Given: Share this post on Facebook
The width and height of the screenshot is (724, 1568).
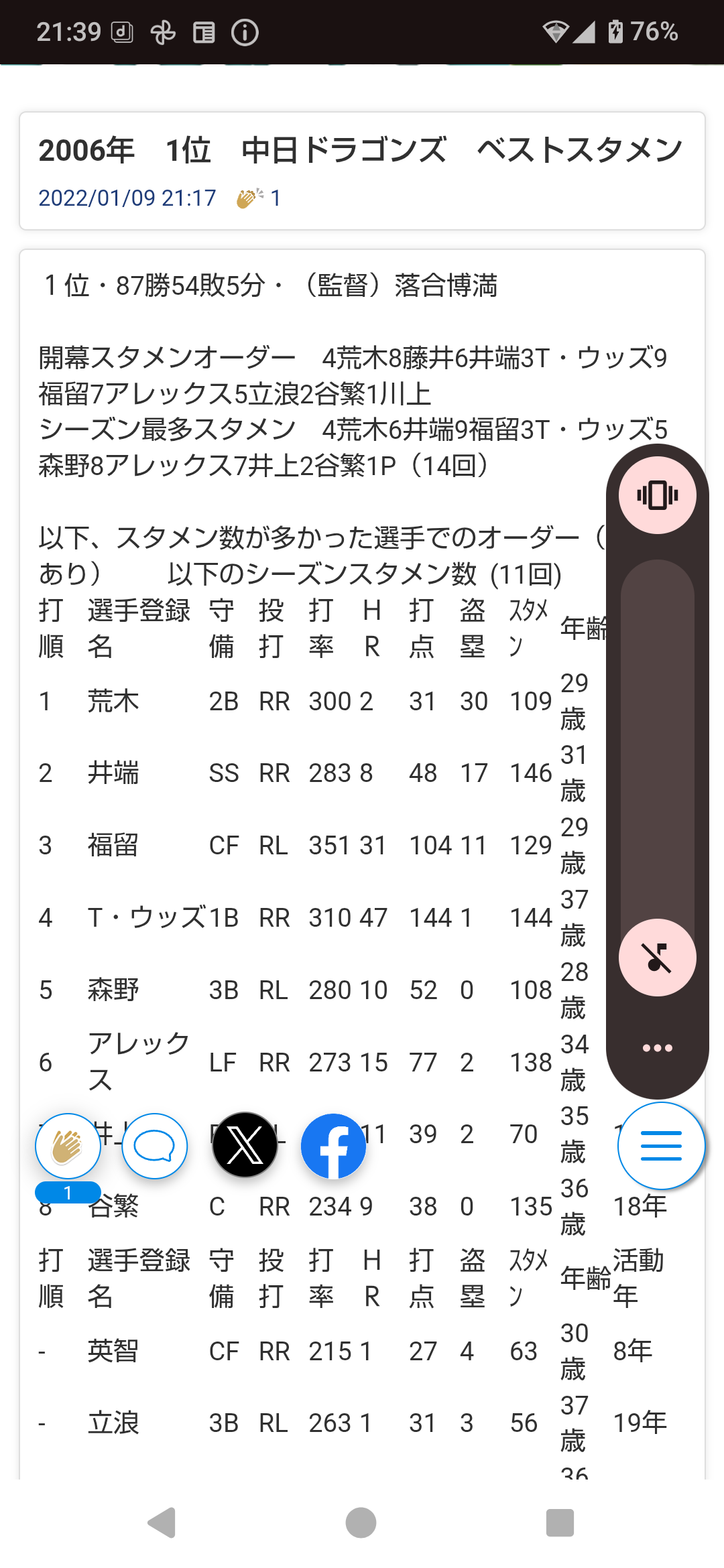Looking at the screenshot, I should pyautogui.click(x=333, y=1146).
